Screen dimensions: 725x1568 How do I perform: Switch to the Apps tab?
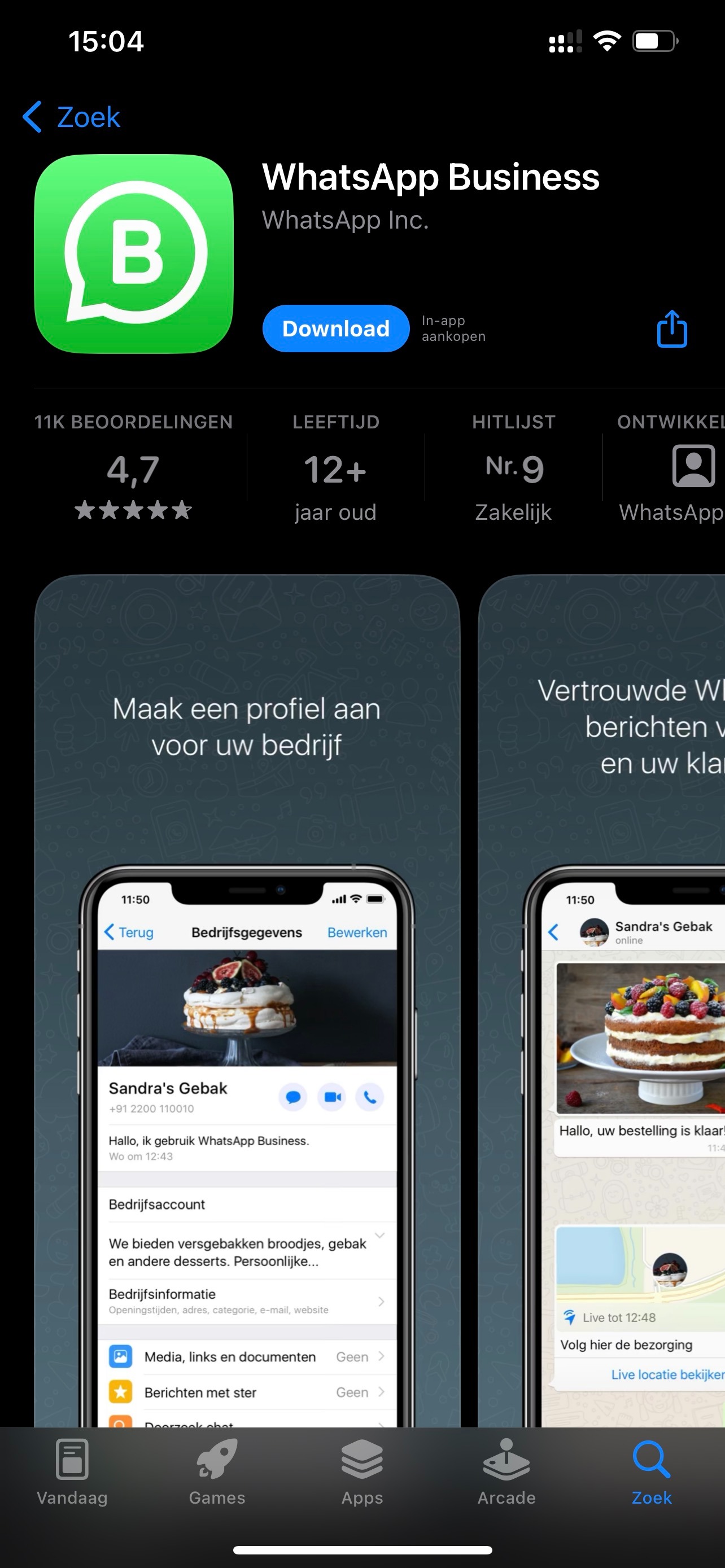click(362, 1471)
